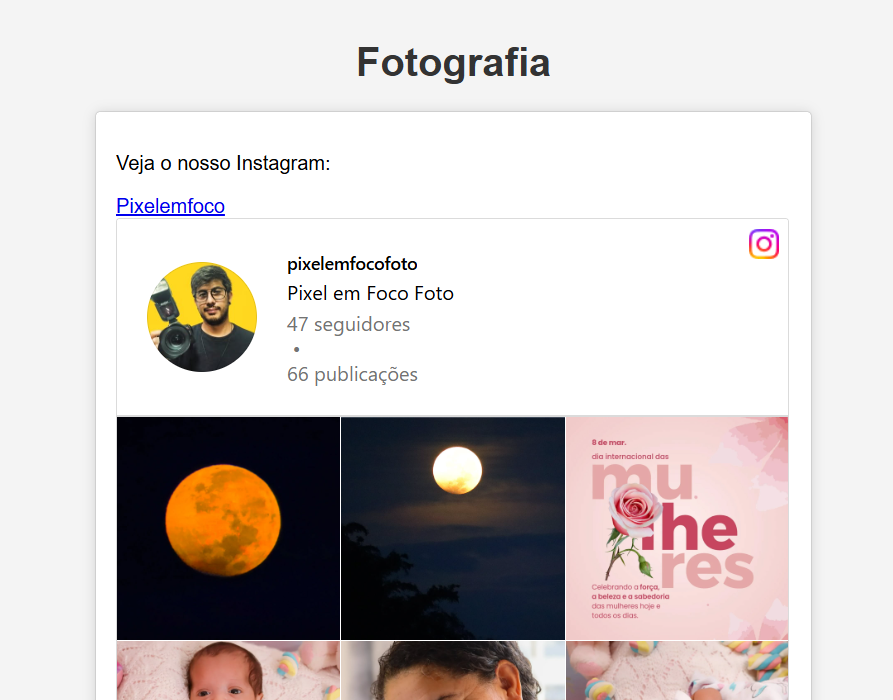Image resolution: width=893 pixels, height=700 pixels.
Task: Tap the Instagram logo icon
Action: 764,244
